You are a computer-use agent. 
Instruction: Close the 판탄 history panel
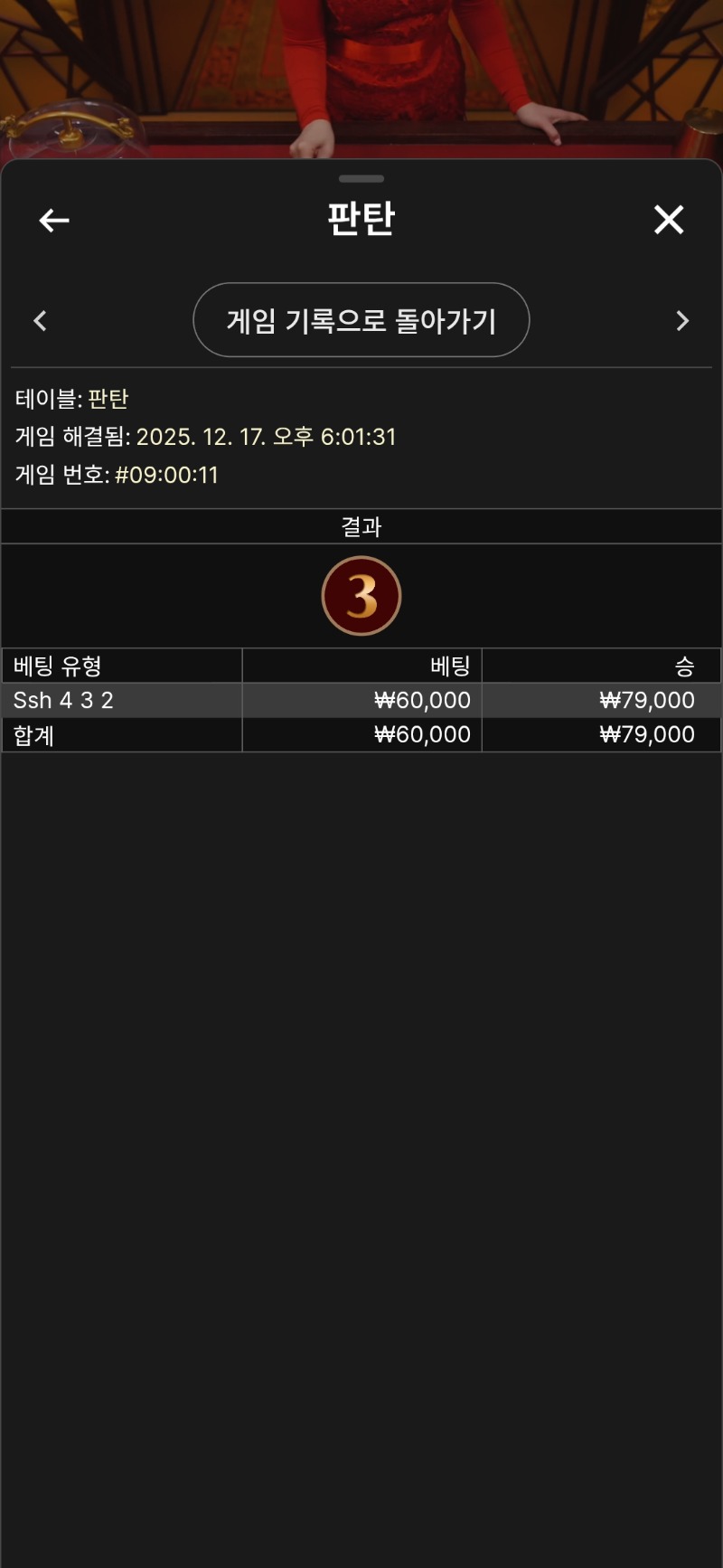point(669,220)
